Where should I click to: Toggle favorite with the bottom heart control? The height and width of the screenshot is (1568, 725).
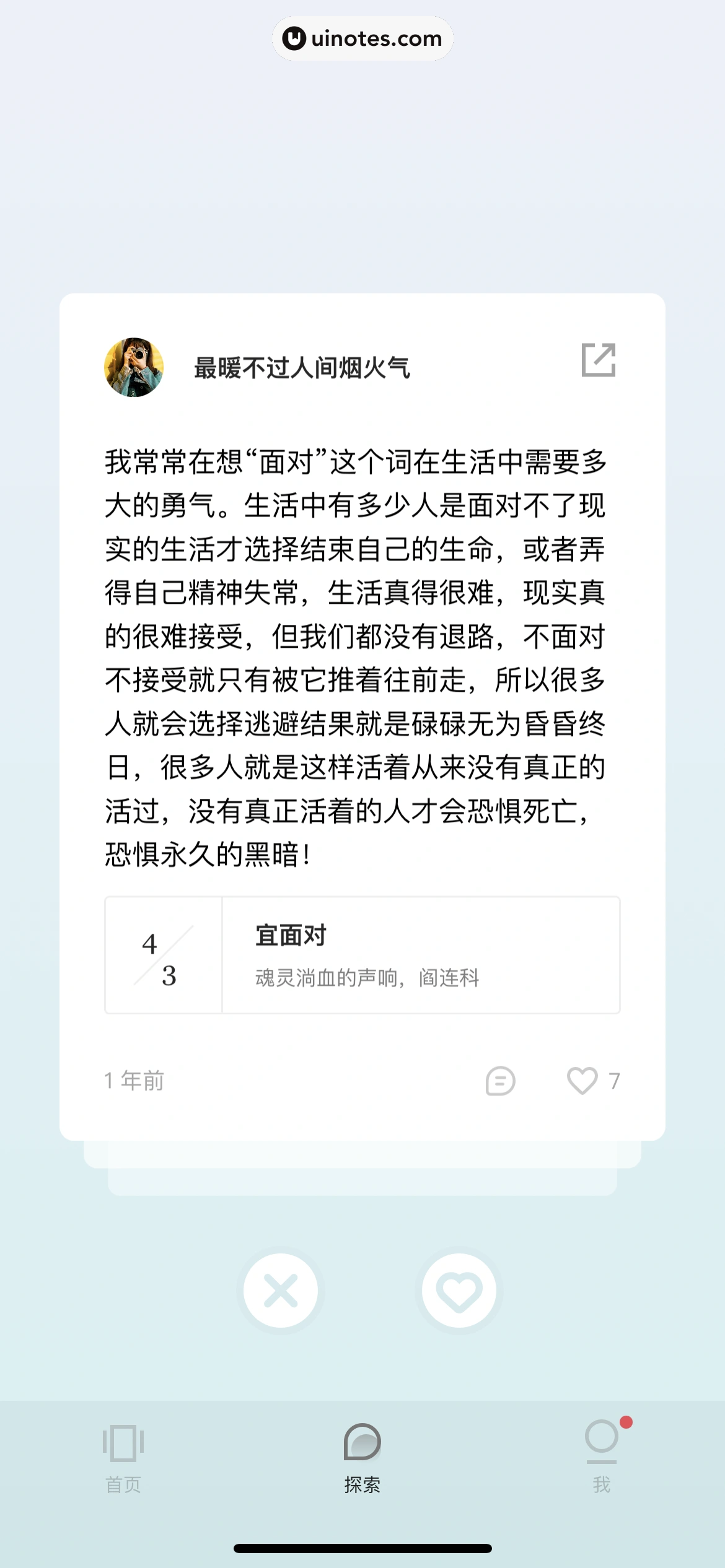coord(459,1290)
